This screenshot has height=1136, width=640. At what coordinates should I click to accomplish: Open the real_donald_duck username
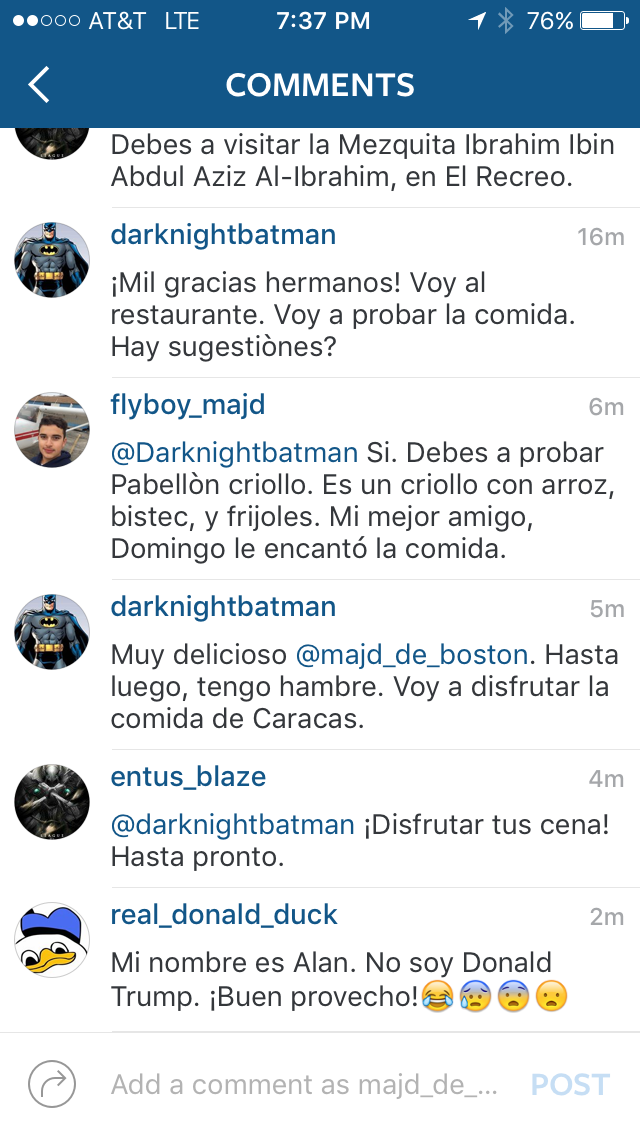tap(224, 915)
